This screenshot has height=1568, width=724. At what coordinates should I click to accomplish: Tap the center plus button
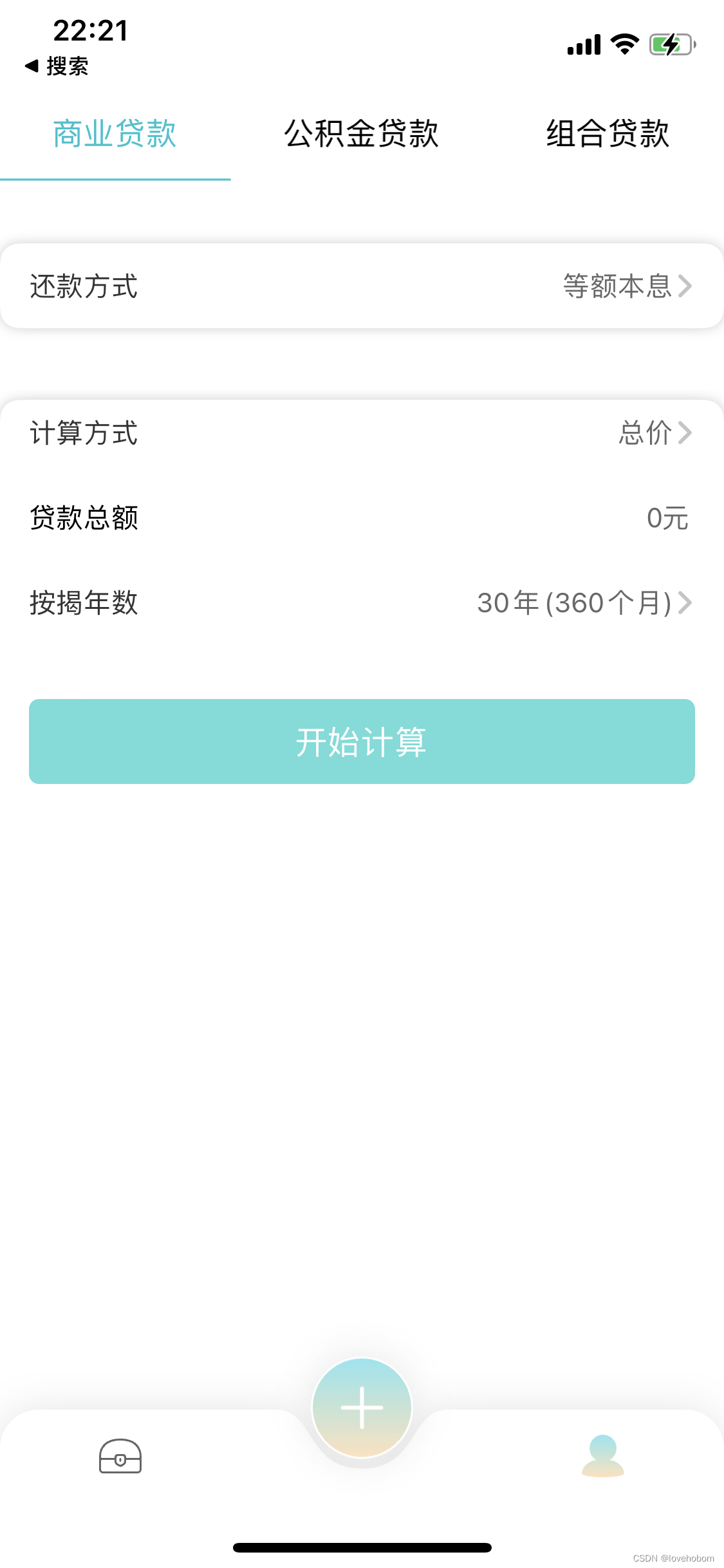tap(362, 1407)
